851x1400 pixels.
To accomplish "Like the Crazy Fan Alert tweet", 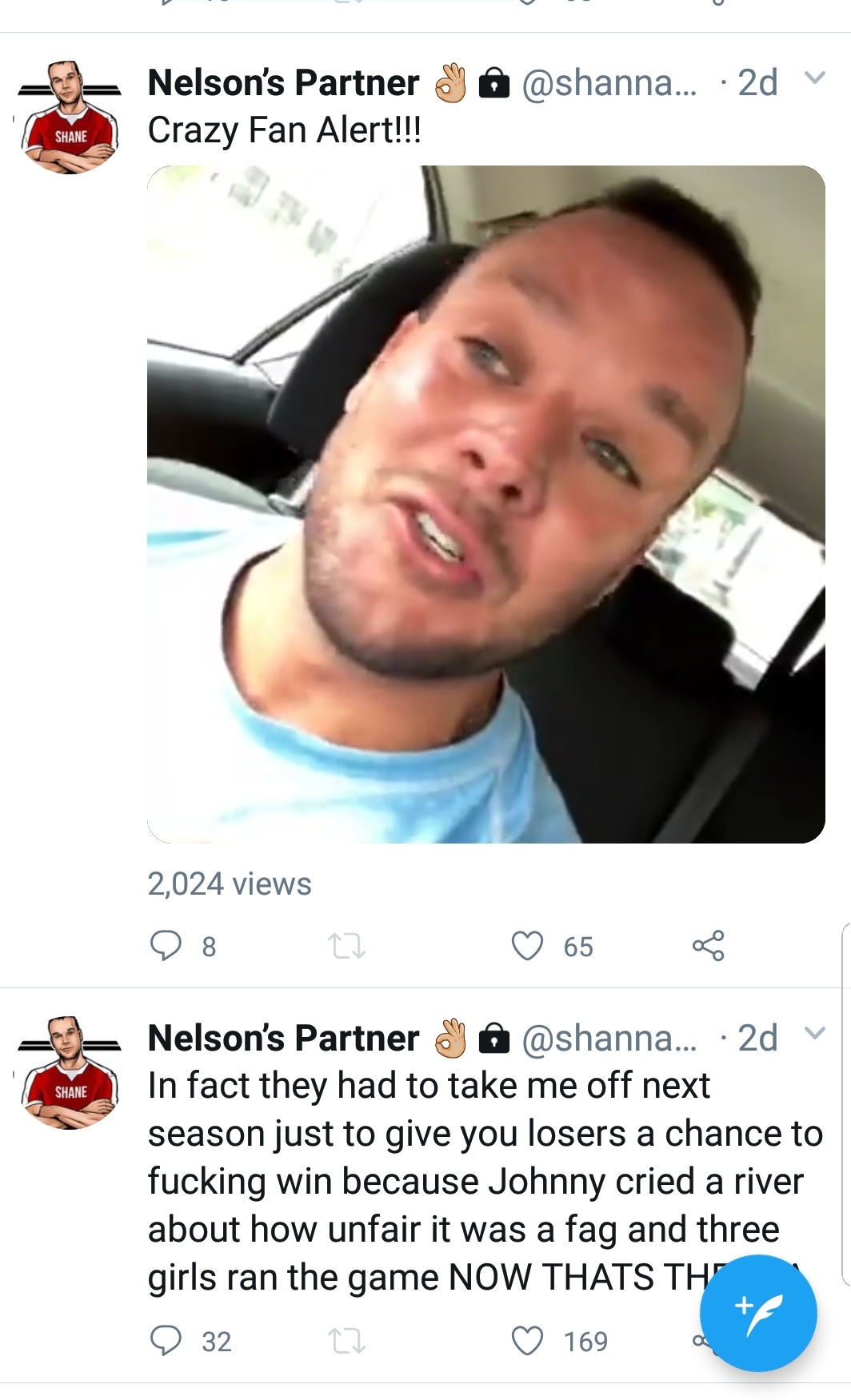I will pos(527,946).
